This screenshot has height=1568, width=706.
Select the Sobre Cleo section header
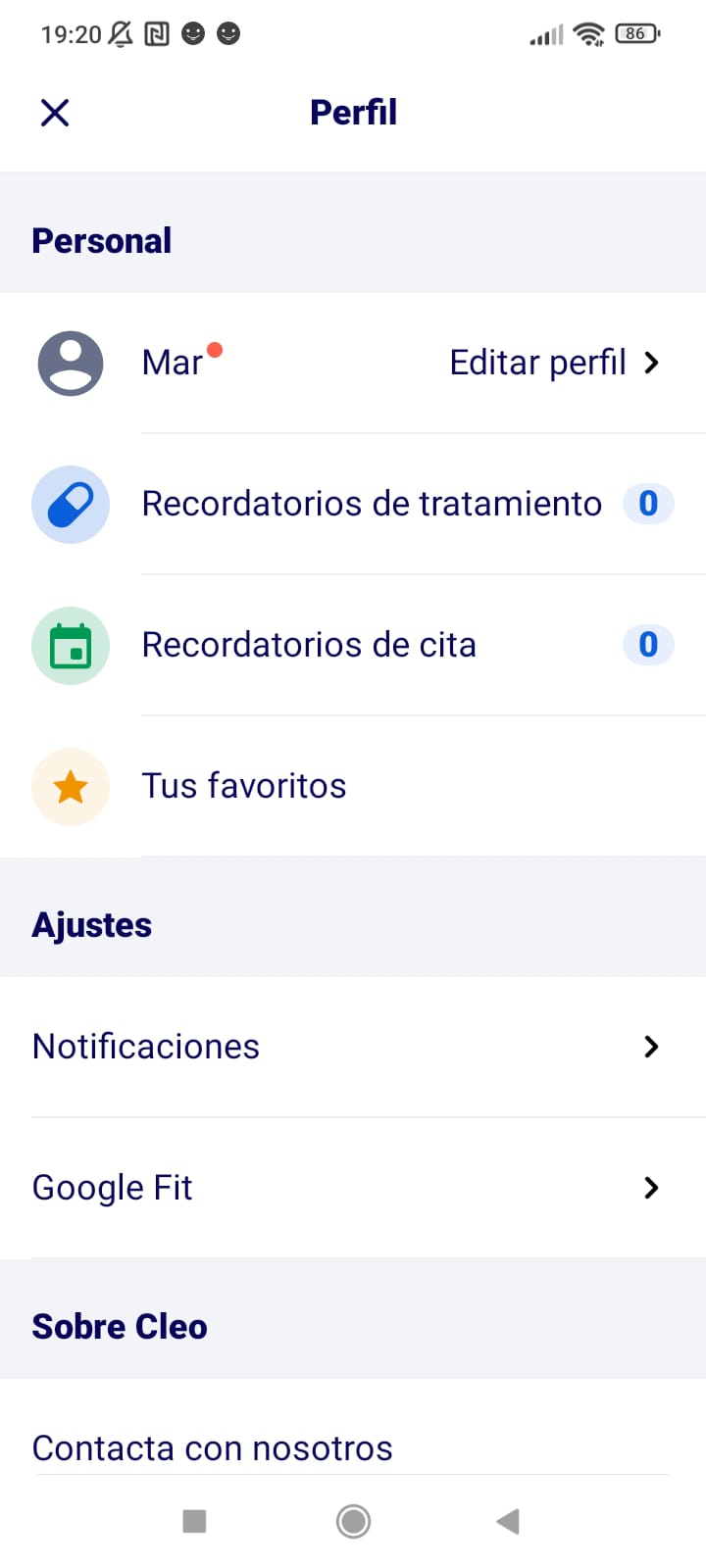[x=120, y=1326]
